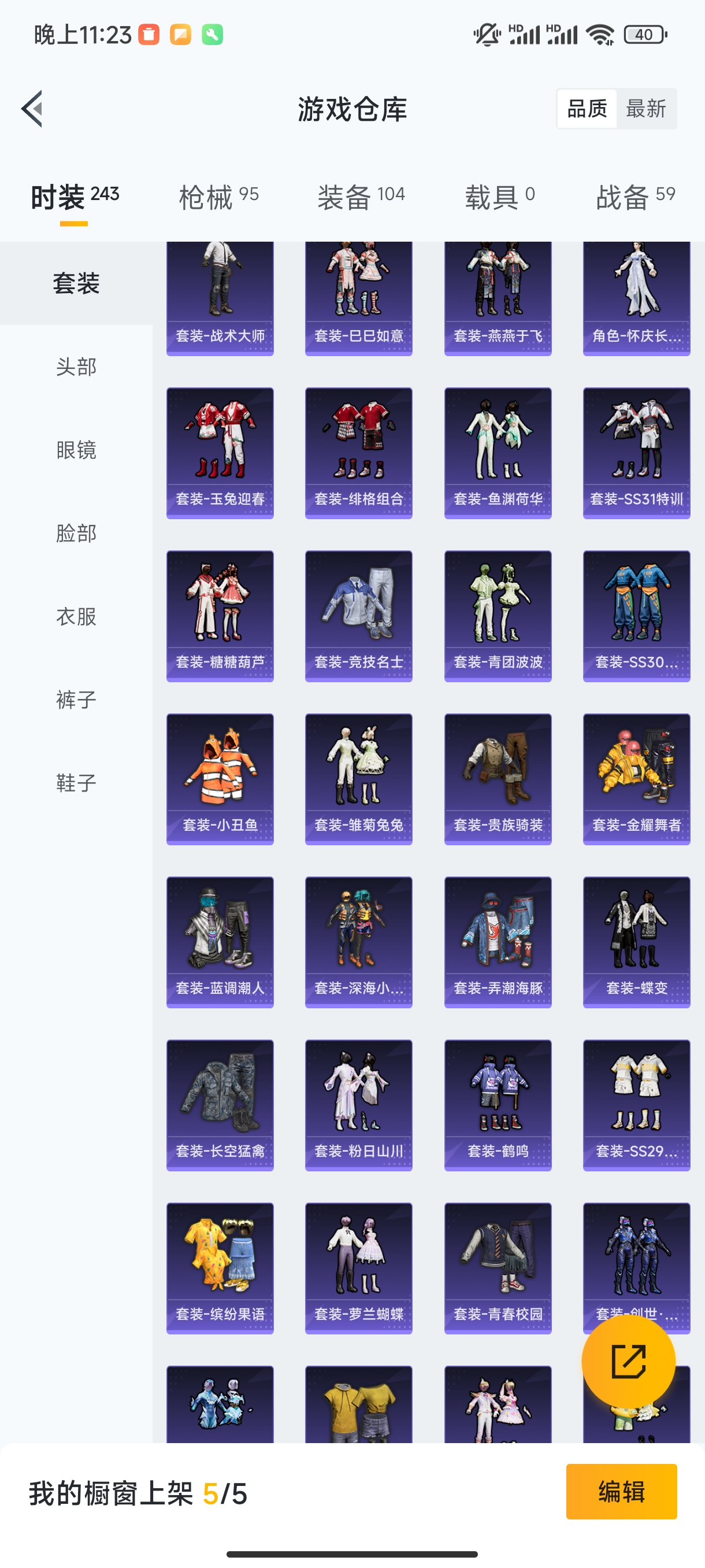
Task: Select the 裤子 category
Action: pyautogui.click(x=76, y=700)
